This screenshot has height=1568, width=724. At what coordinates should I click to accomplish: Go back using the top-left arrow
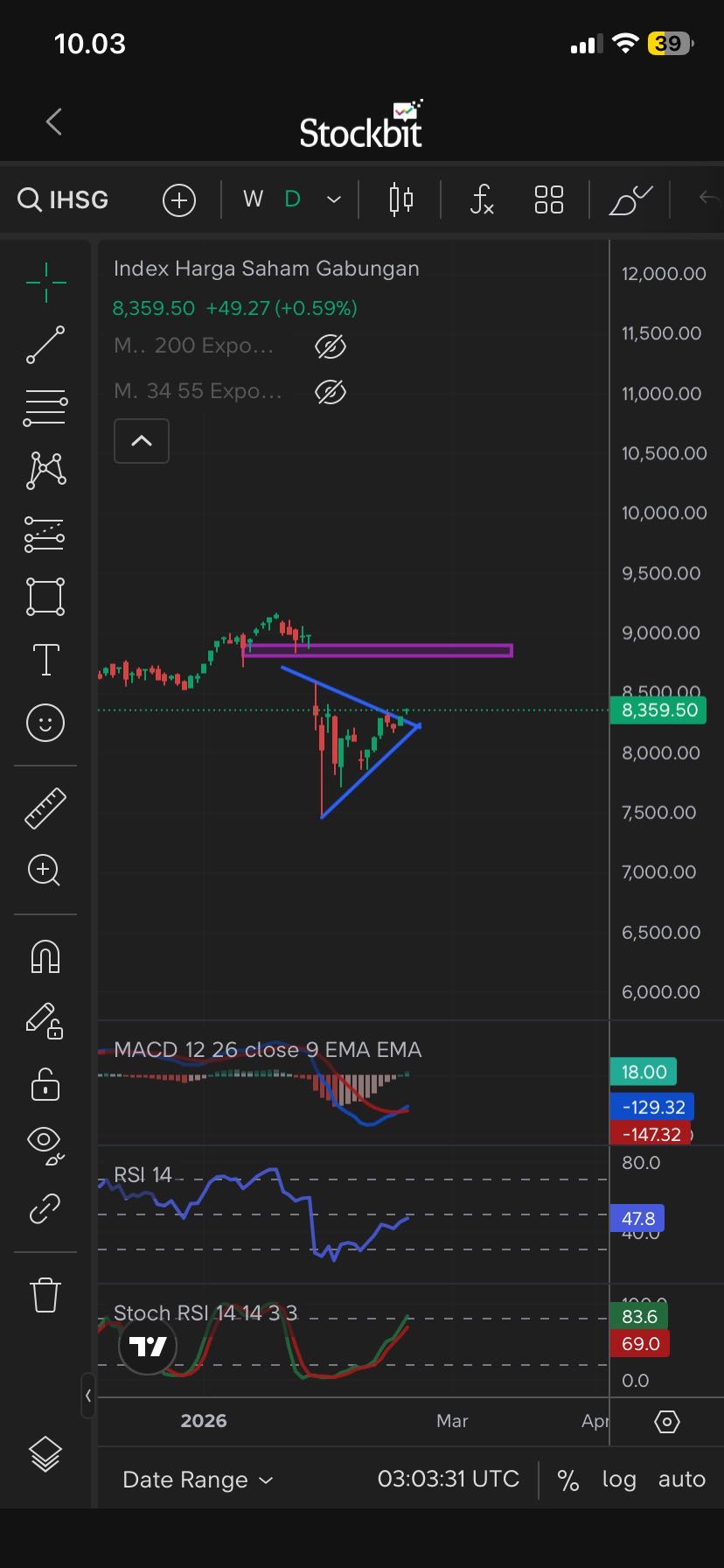click(x=54, y=122)
